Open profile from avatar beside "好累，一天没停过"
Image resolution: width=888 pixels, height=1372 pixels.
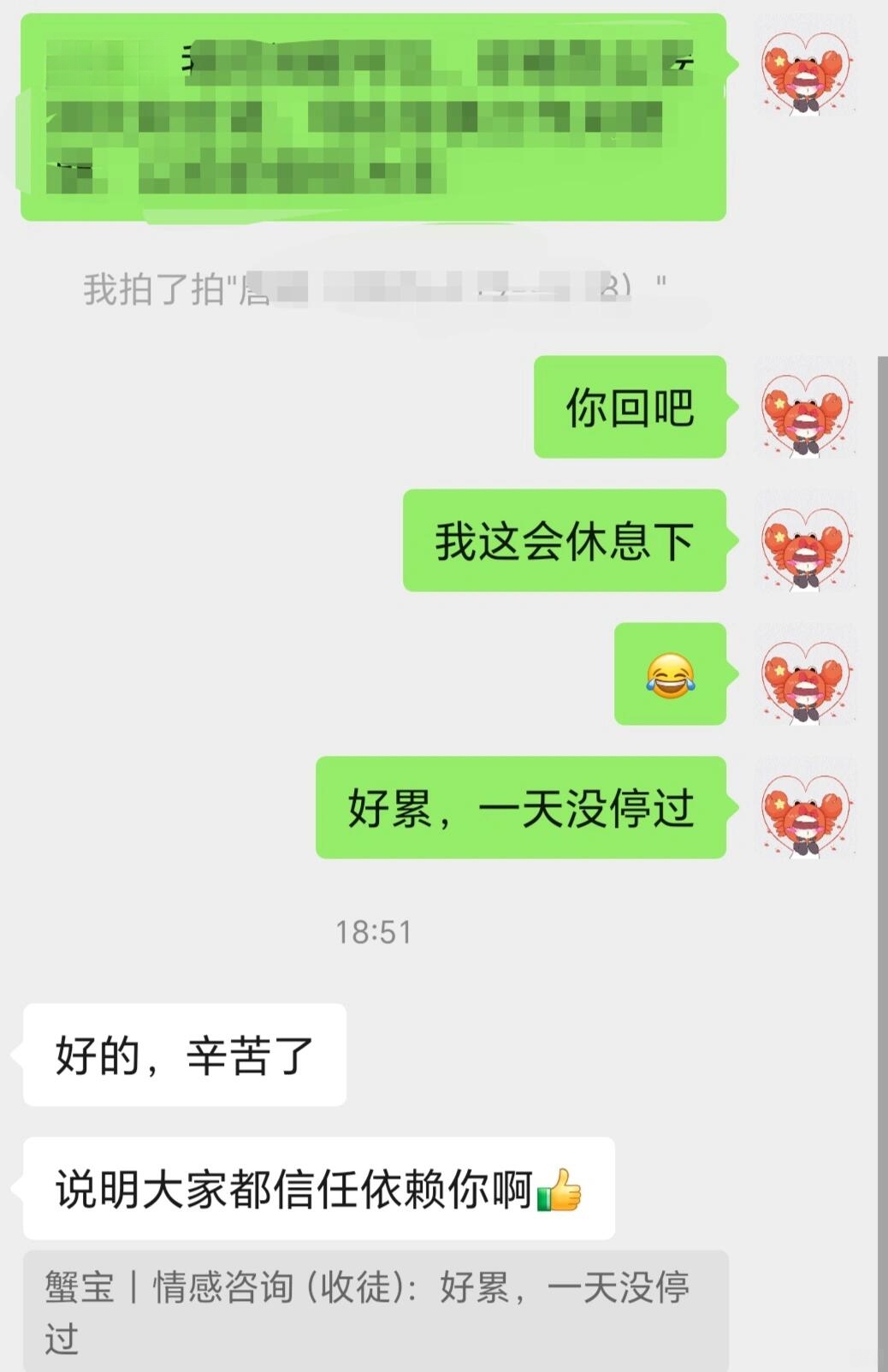[x=806, y=809]
